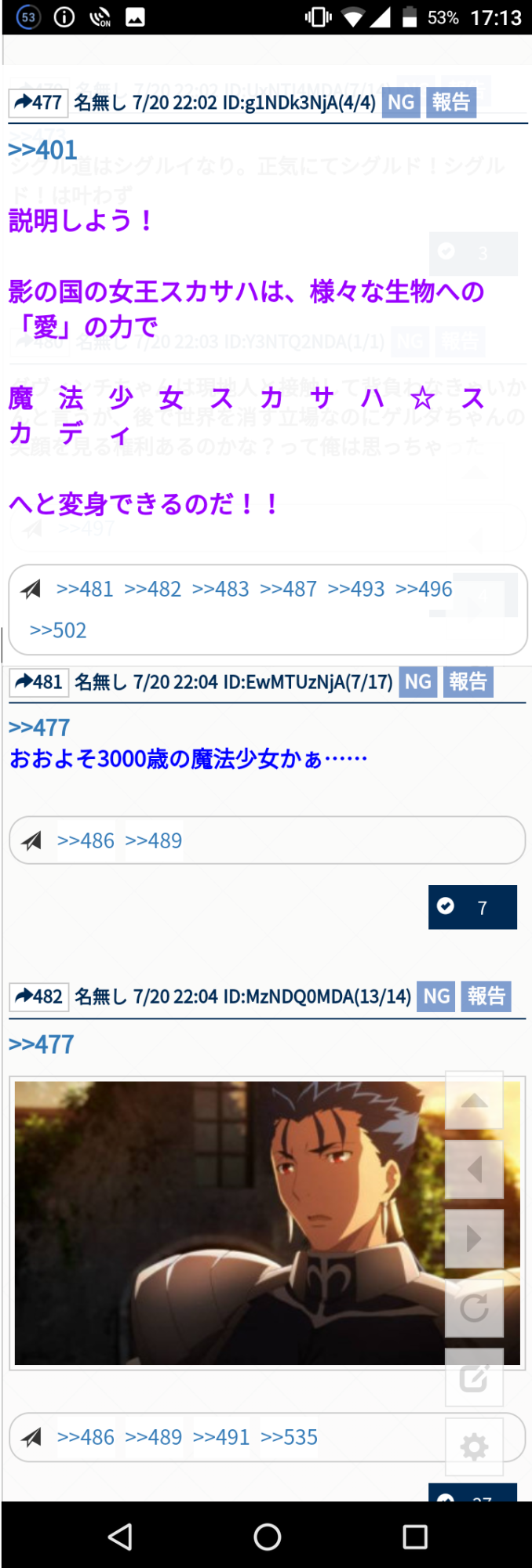This screenshot has height=1568, width=532.
Task: Go to next page using right arrow
Action: [474, 1238]
